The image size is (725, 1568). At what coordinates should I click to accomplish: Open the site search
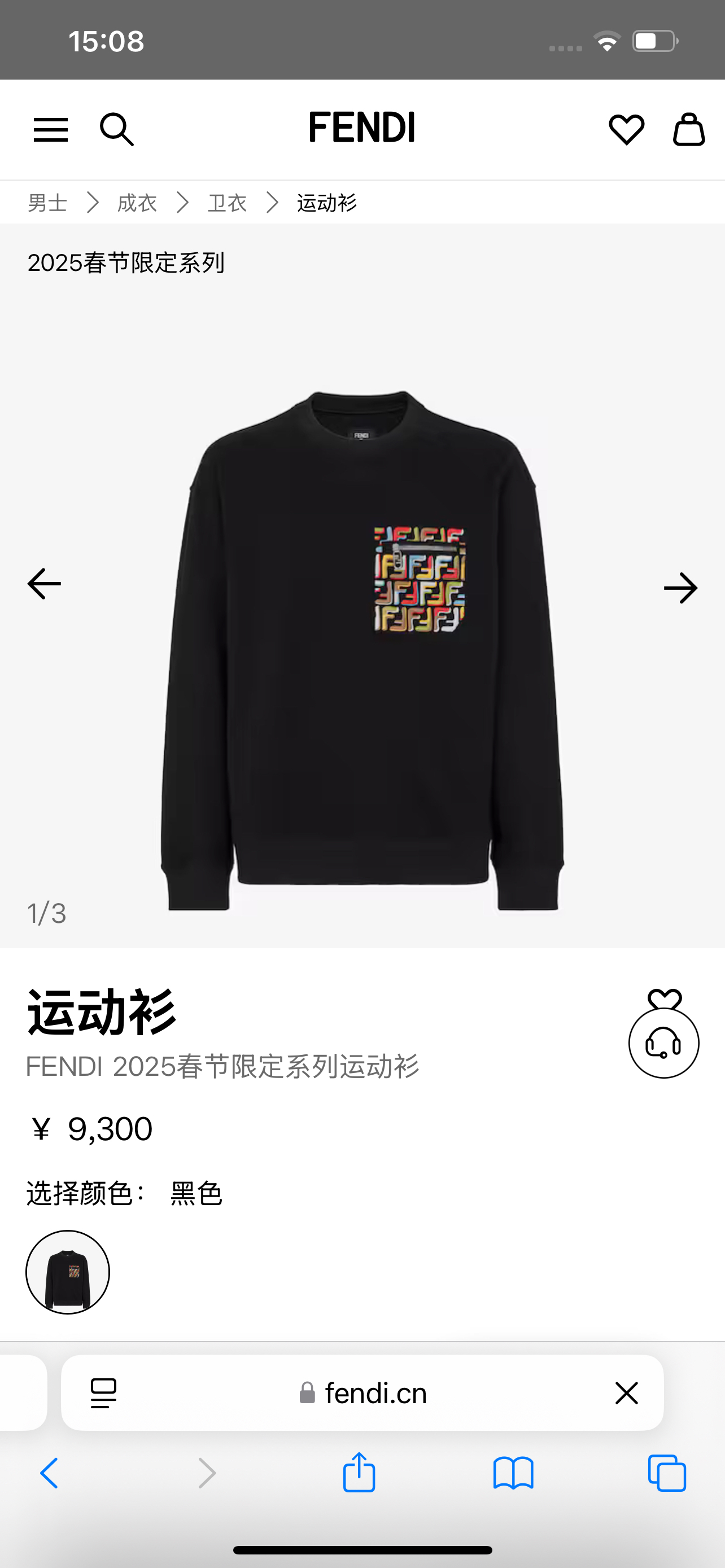(x=116, y=130)
